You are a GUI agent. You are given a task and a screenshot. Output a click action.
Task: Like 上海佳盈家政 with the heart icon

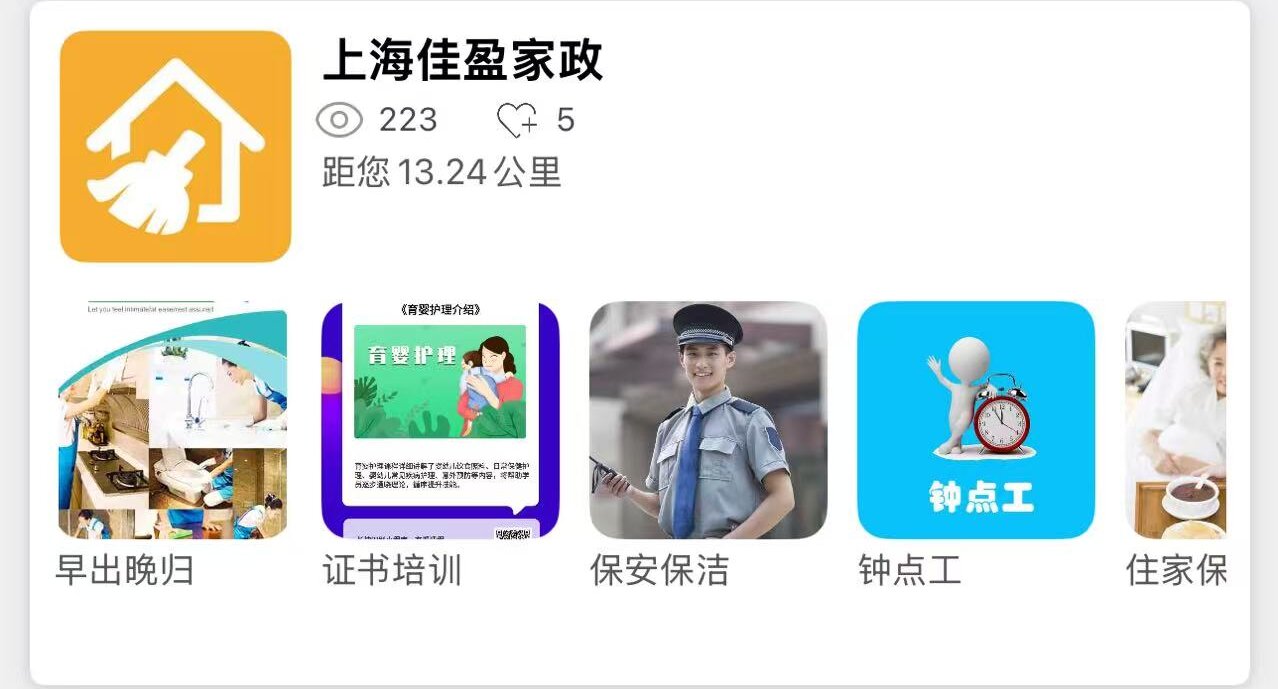pos(517,121)
